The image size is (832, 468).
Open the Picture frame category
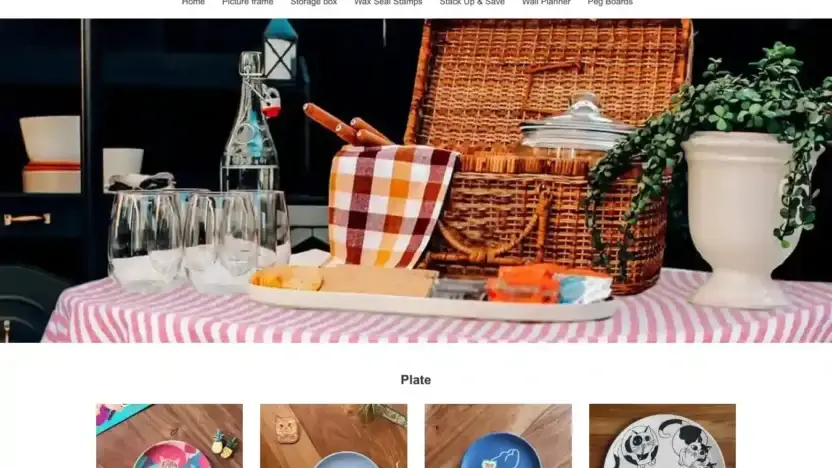(x=247, y=3)
